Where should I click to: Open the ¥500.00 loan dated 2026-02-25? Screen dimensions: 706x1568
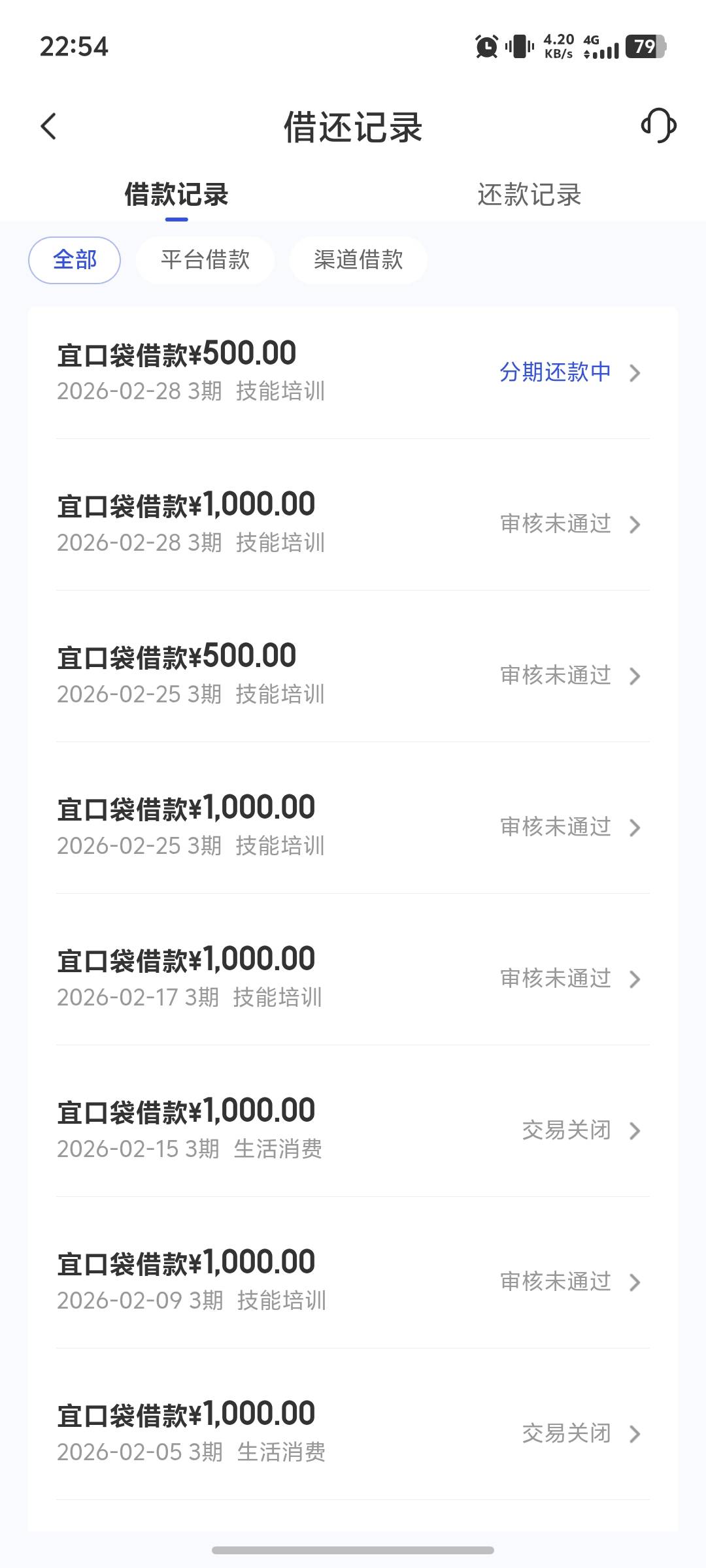353,675
